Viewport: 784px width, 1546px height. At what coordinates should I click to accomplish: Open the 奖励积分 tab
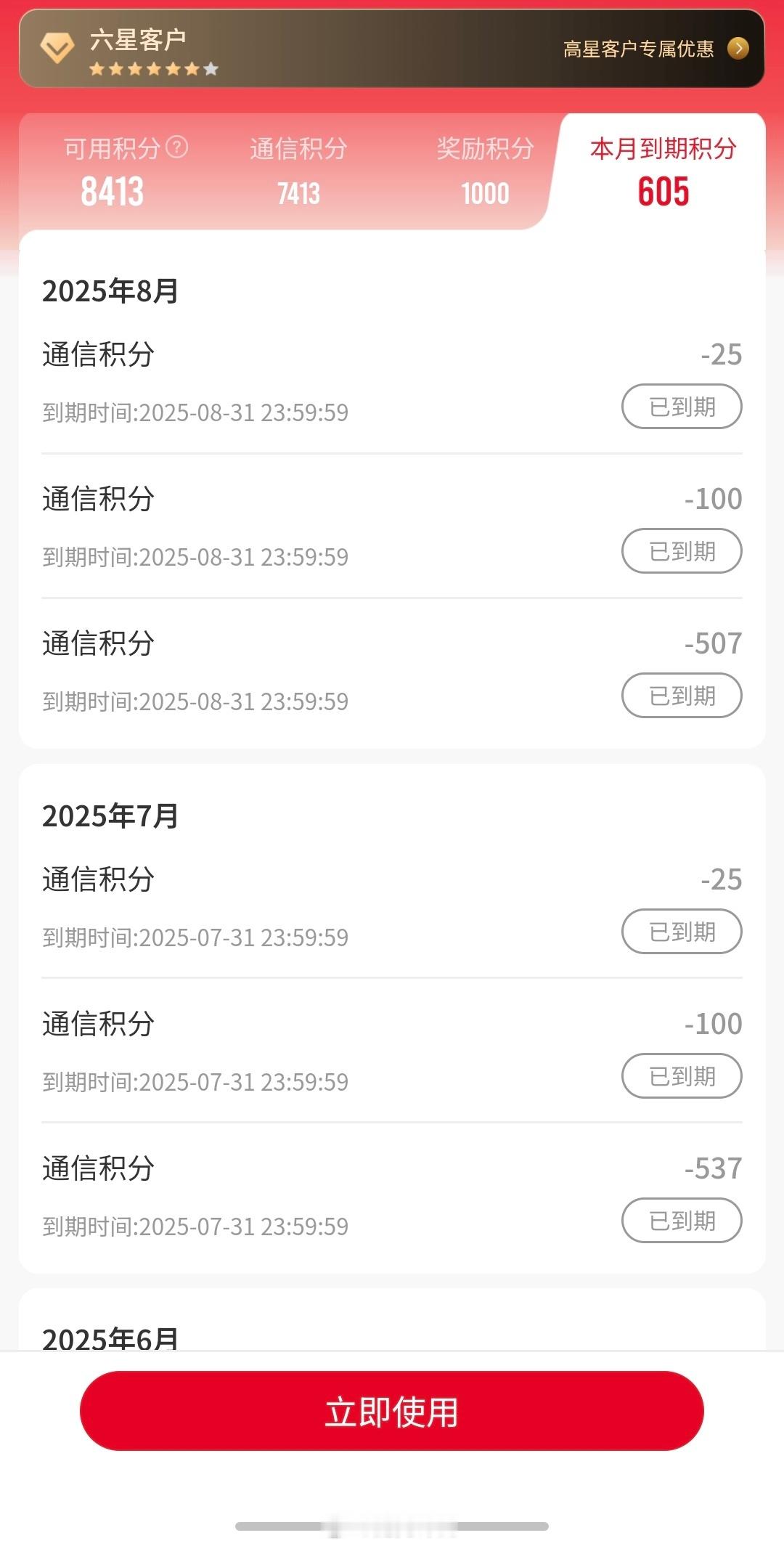pos(485,171)
